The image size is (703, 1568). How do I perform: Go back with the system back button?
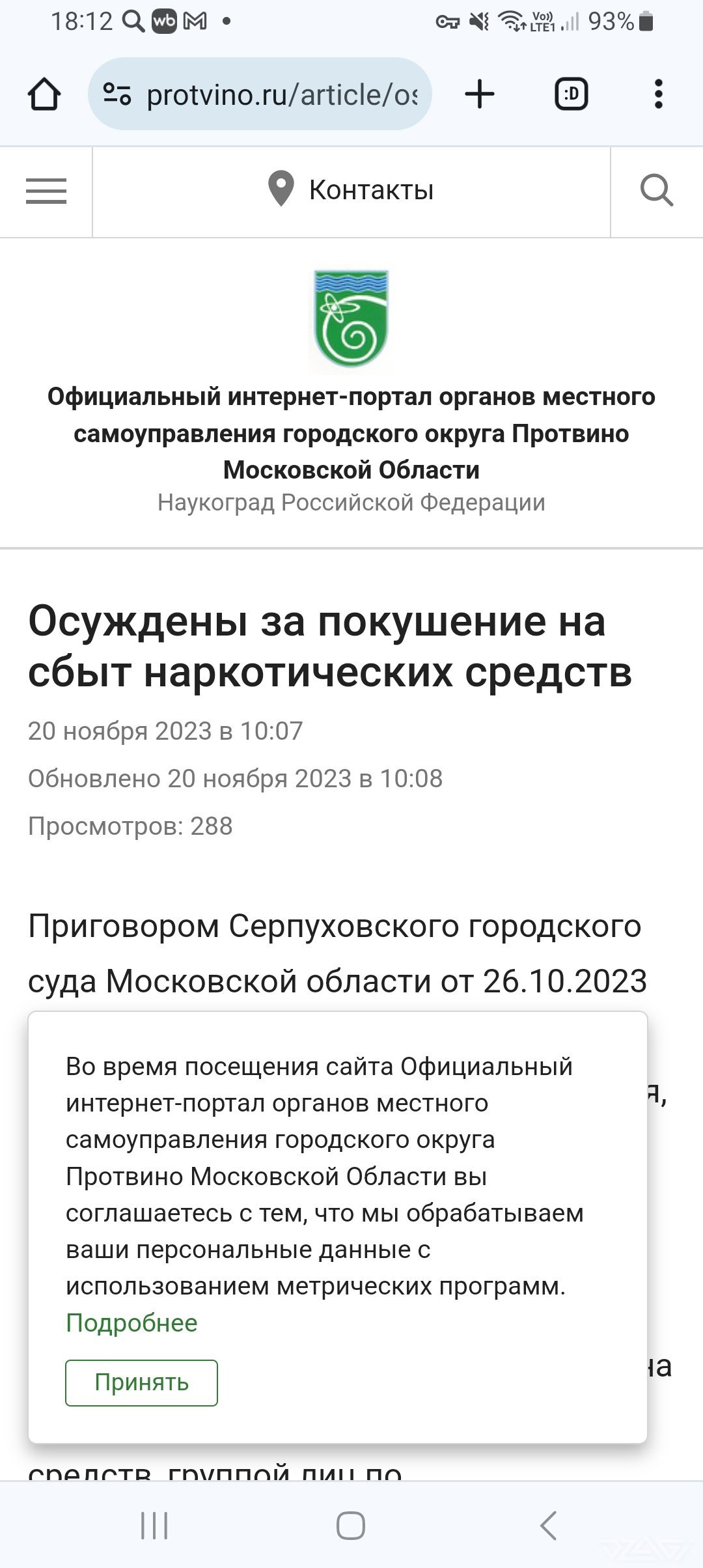(549, 1525)
